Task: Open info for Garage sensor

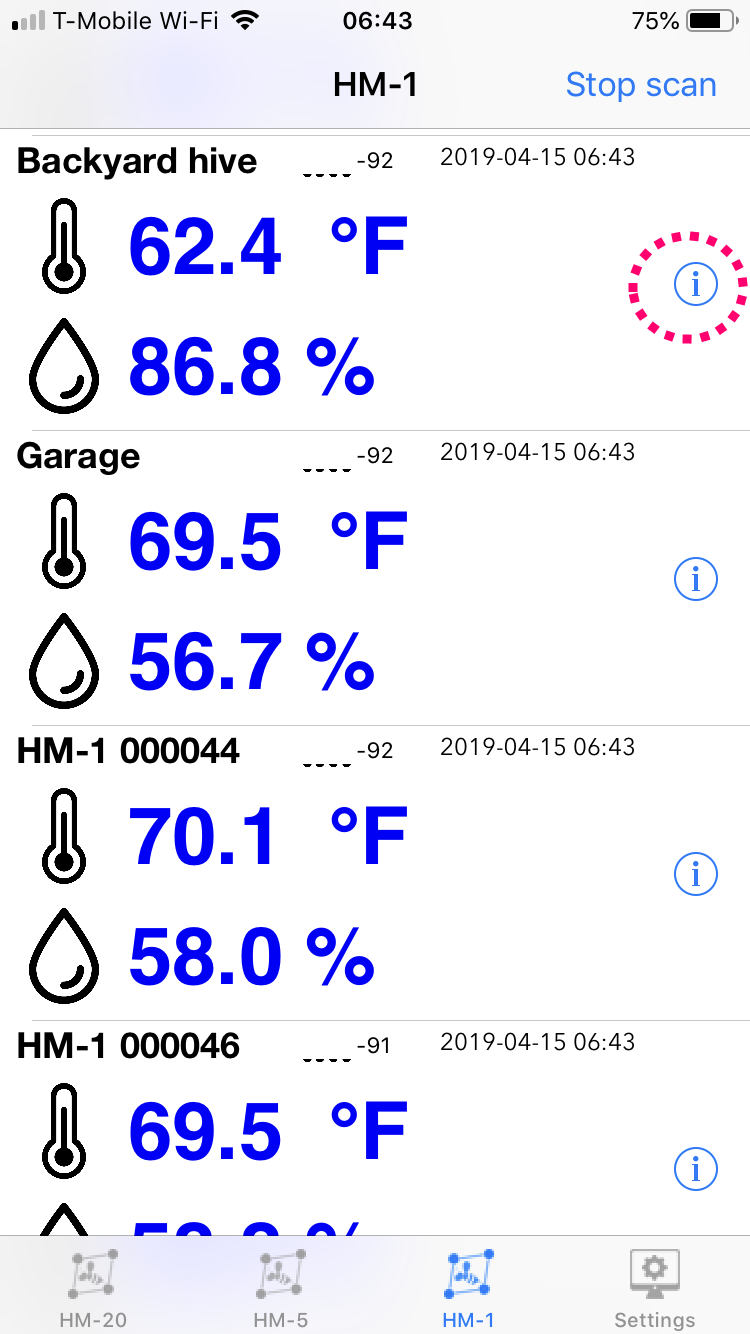Action: (x=696, y=578)
